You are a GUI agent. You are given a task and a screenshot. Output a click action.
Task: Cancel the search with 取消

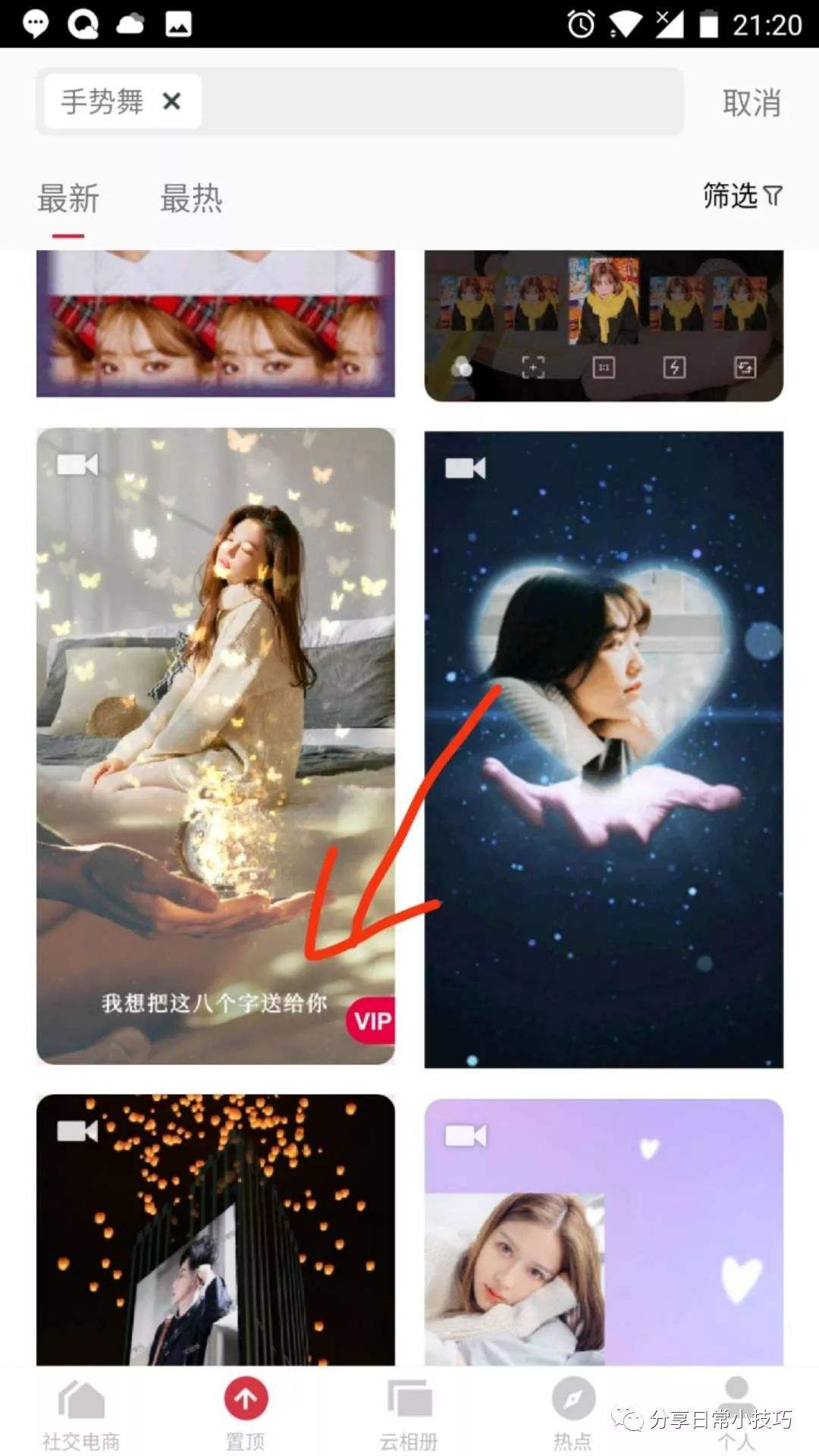[751, 102]
